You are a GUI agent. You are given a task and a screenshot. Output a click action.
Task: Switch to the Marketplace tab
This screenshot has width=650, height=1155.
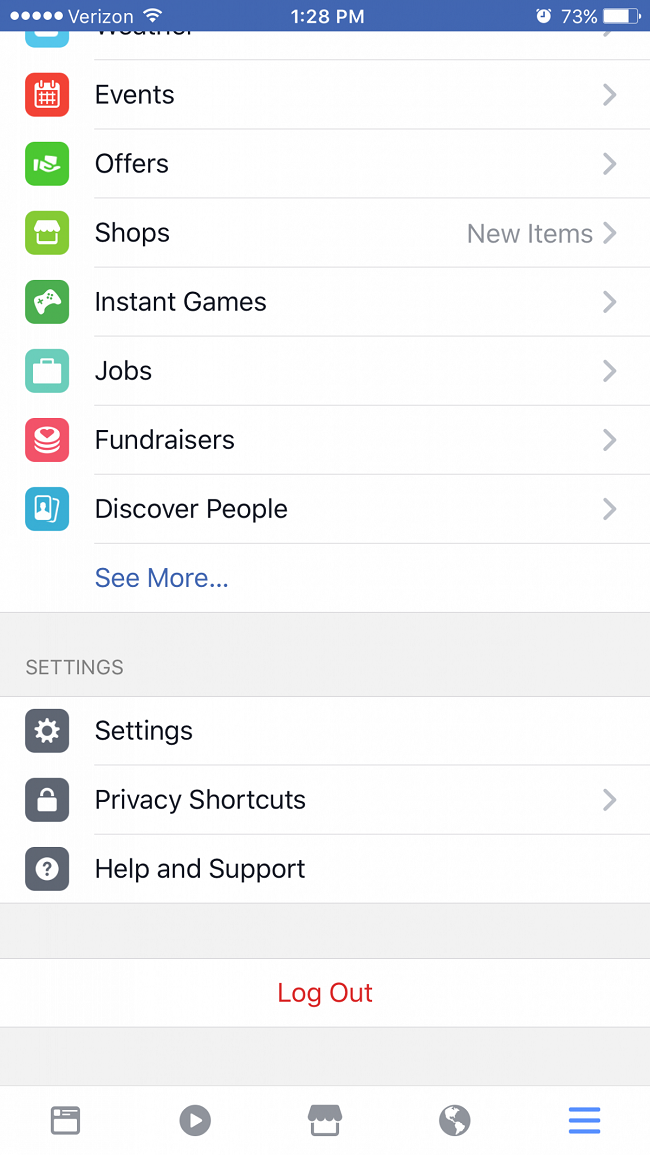(325, 1120)
